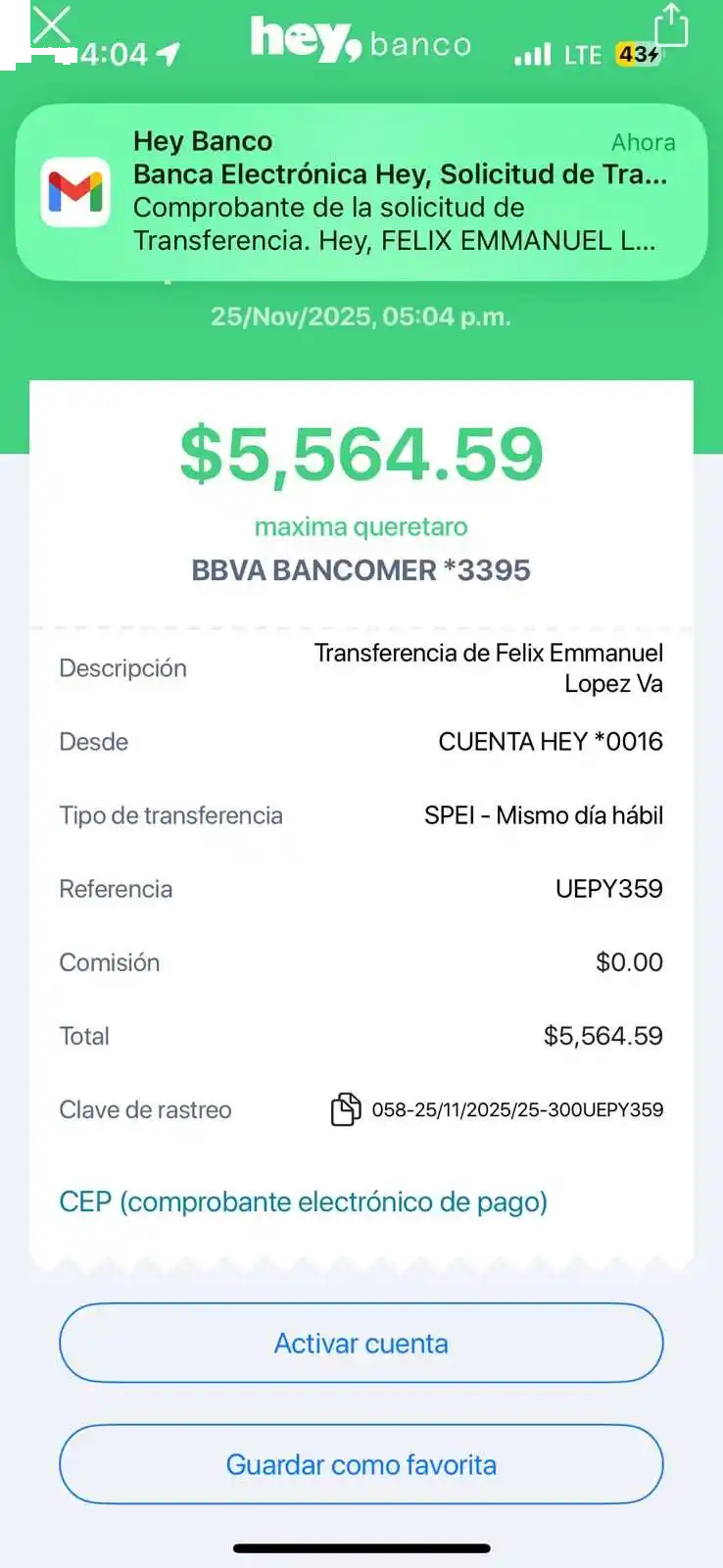Open the CEP comprobante electrónico de pago
Screen dimensions: 723x1568
pos(303,1201)
